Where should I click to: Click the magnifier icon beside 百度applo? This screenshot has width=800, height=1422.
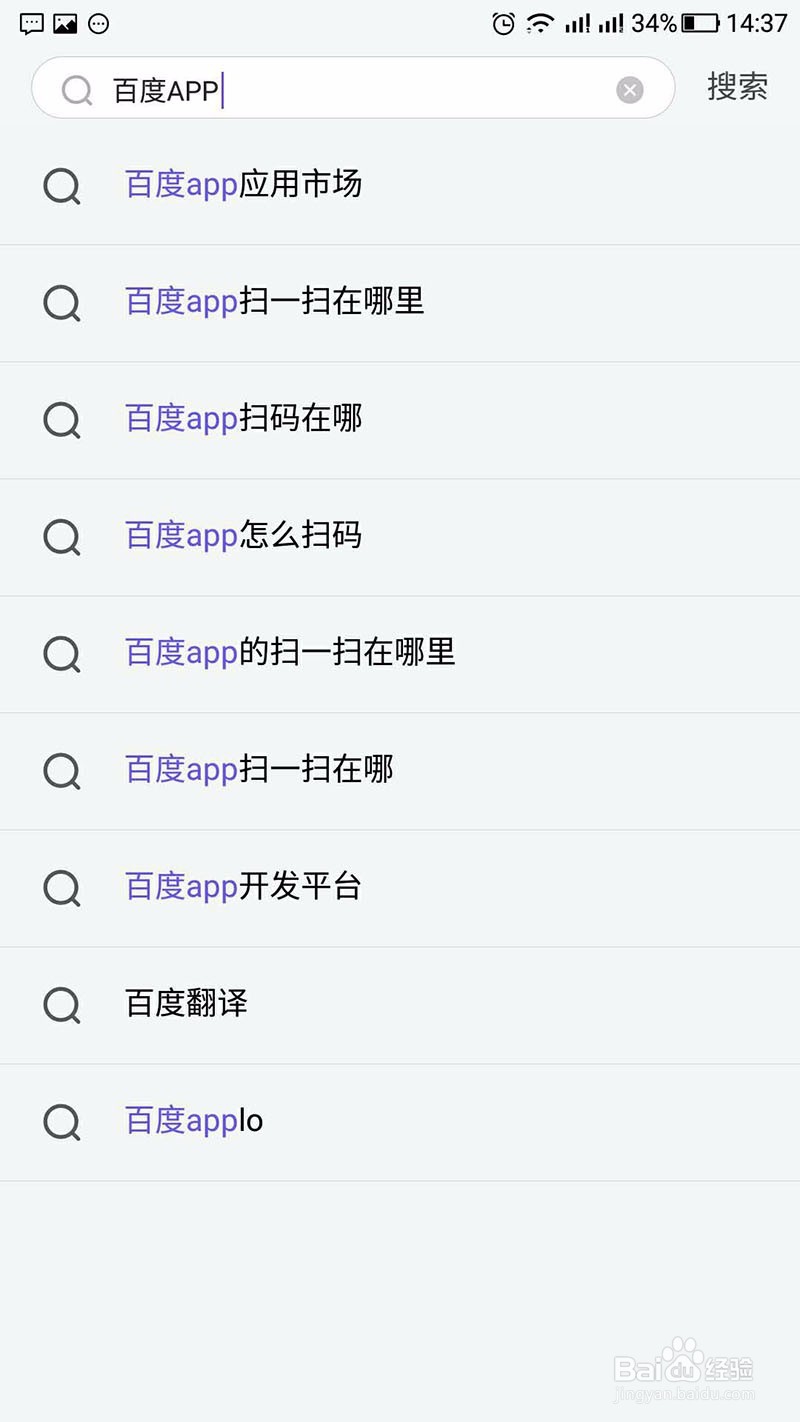click(x=62, y=1121)
